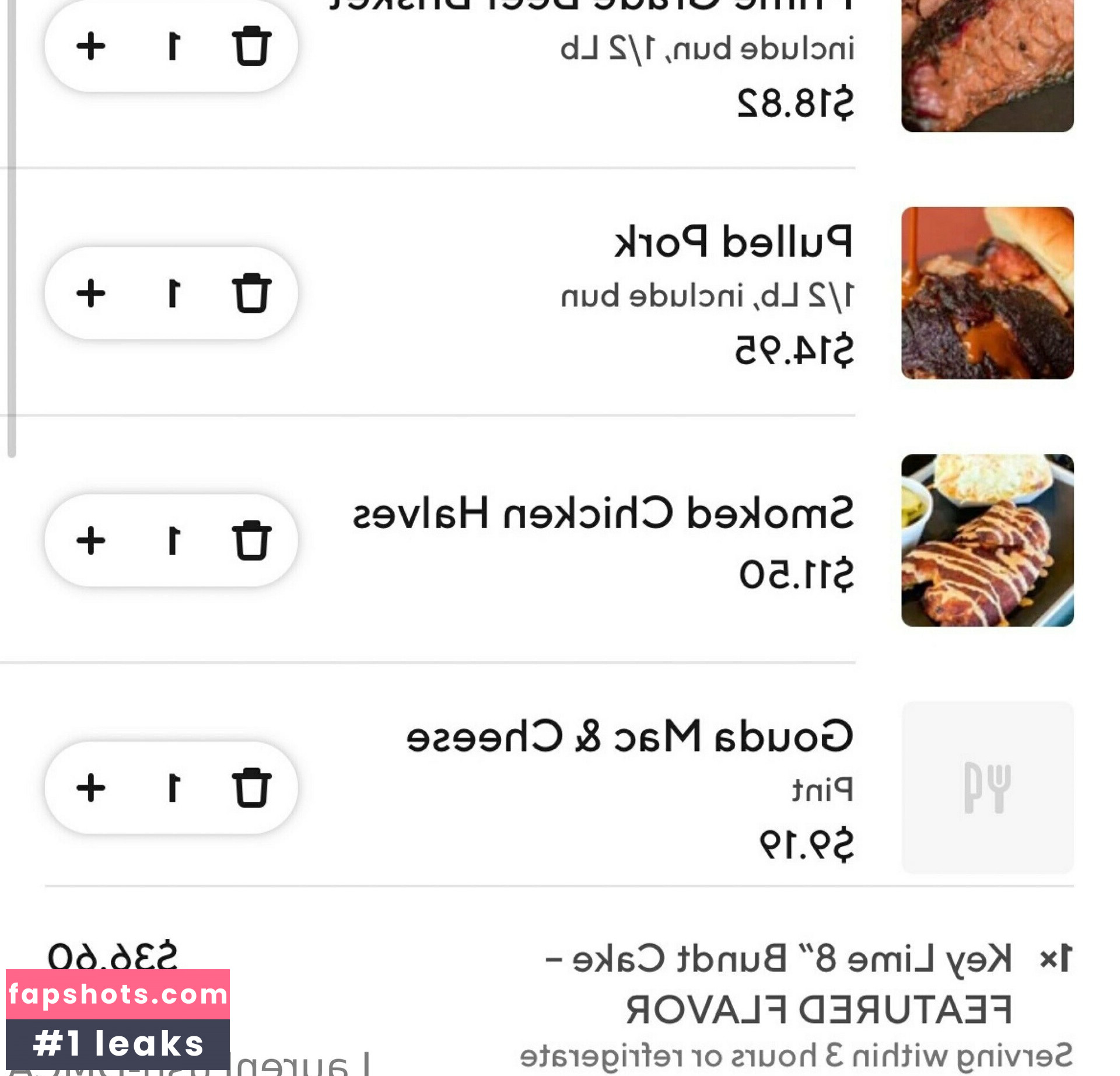Increase quantity of Pulled Pork
Screen dimensions: 1120x1076
click(x=91, y=293)
